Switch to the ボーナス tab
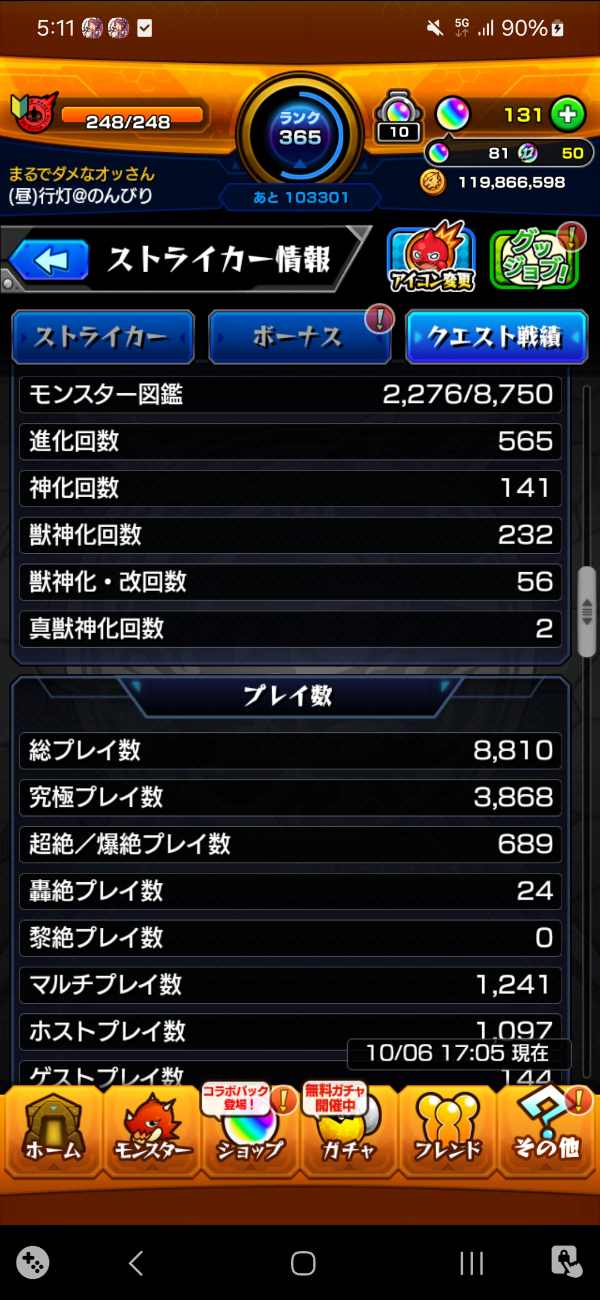Viewport: 600px width, 1300px height. (299, 337)
